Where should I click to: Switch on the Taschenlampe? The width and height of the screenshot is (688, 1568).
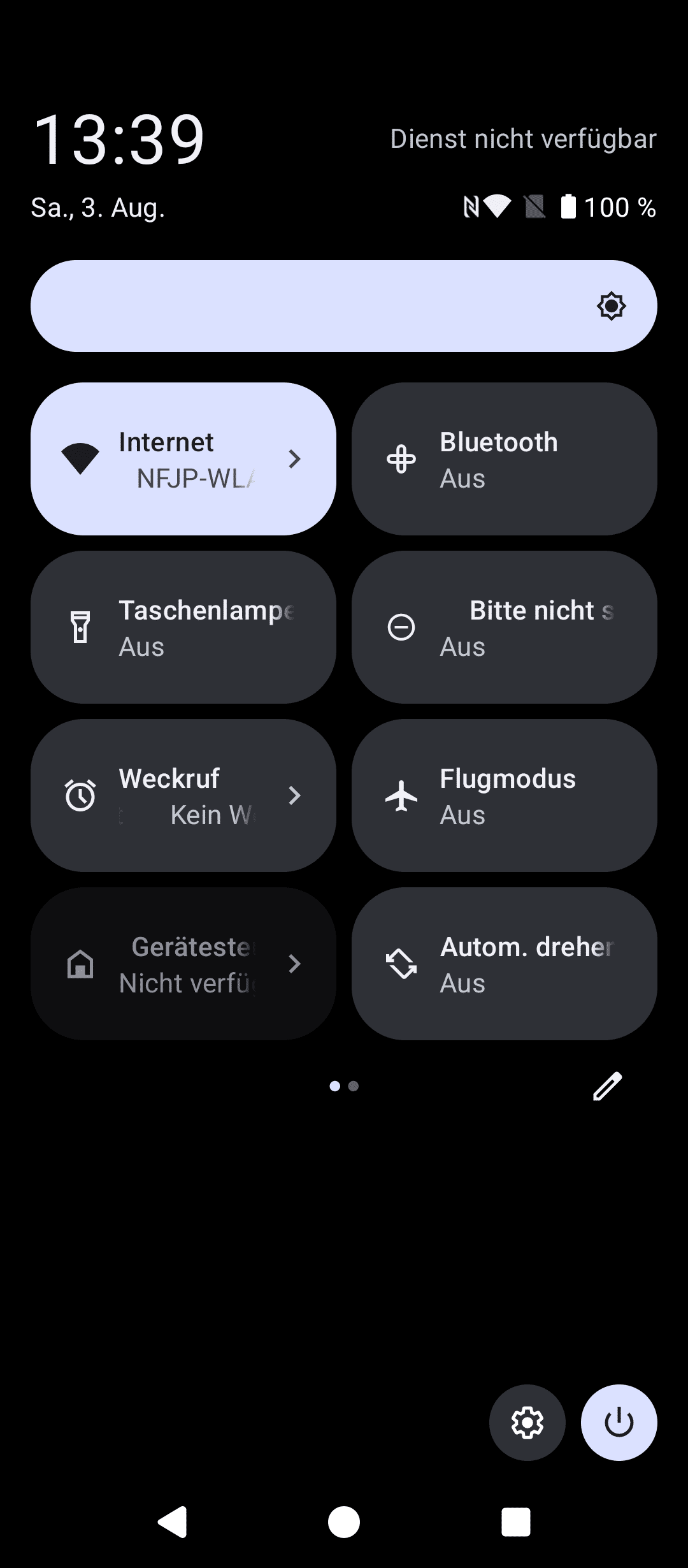click(183, 627)
